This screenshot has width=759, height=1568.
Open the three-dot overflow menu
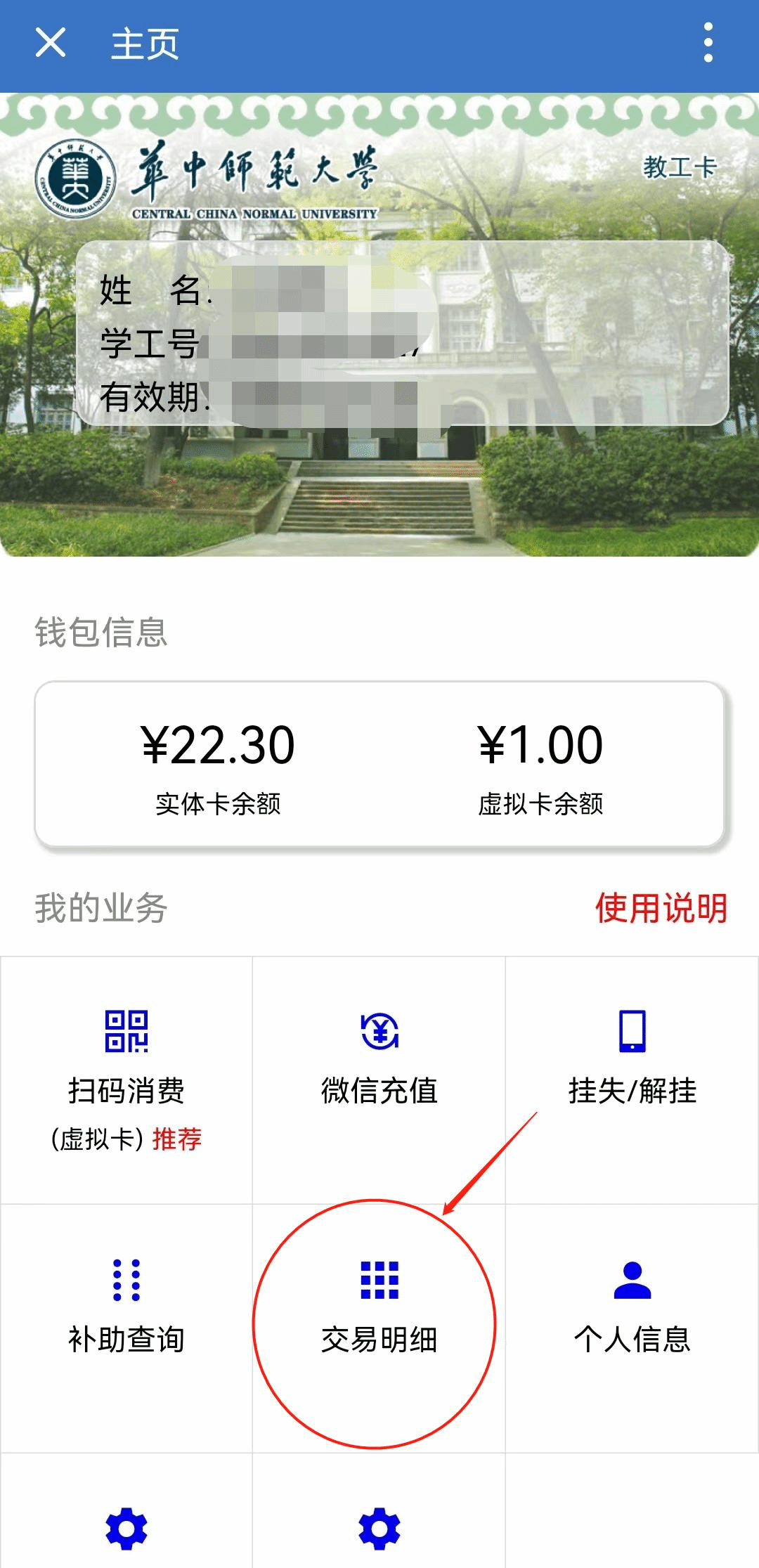pos(708,43)
